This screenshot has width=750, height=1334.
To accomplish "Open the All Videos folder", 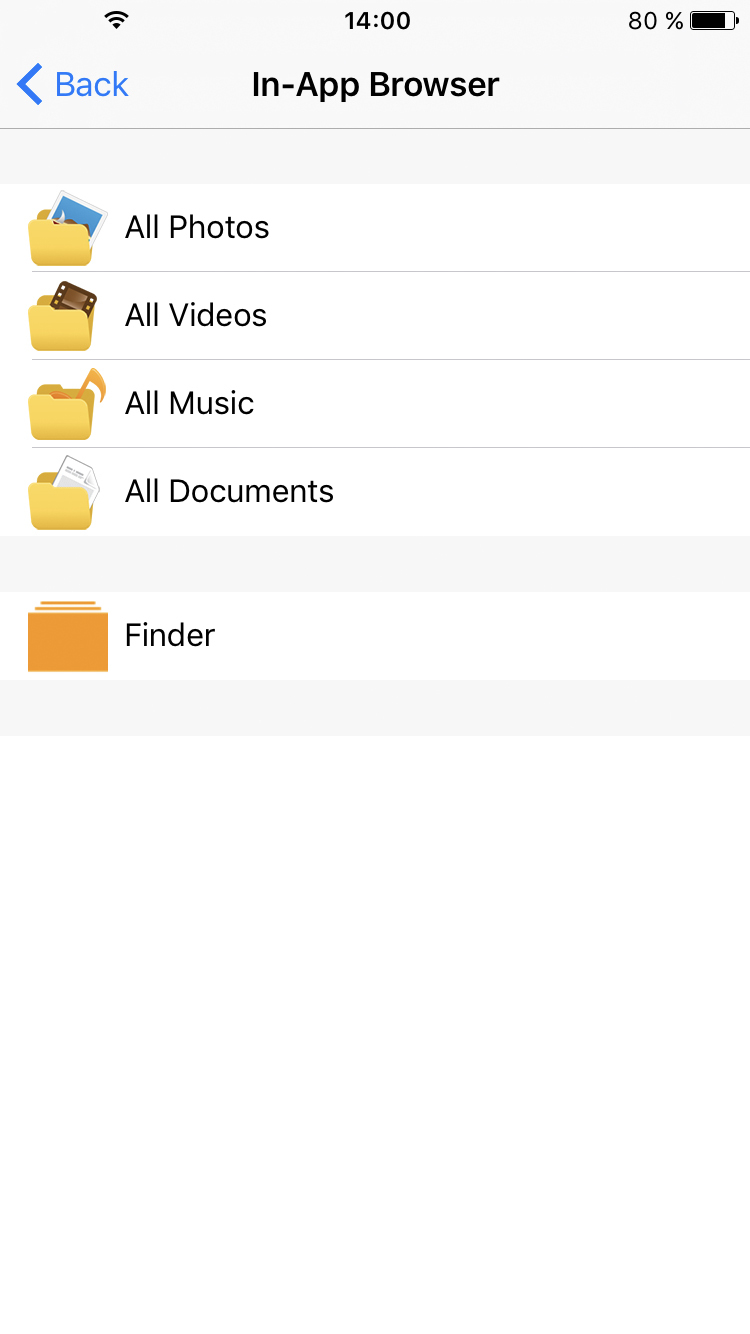I will pyautogui.click(x=196, y=316).
